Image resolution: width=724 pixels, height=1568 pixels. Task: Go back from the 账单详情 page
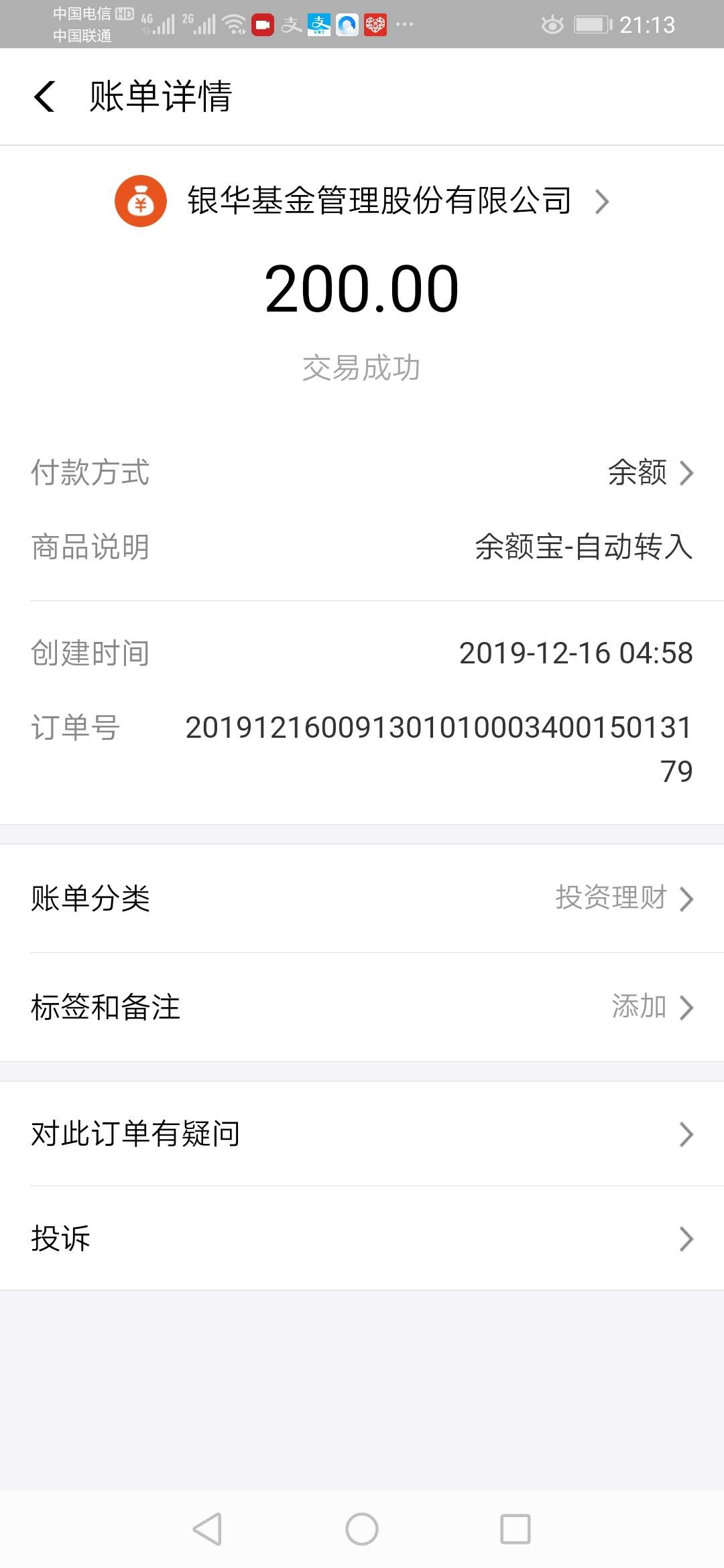[44, 96]
